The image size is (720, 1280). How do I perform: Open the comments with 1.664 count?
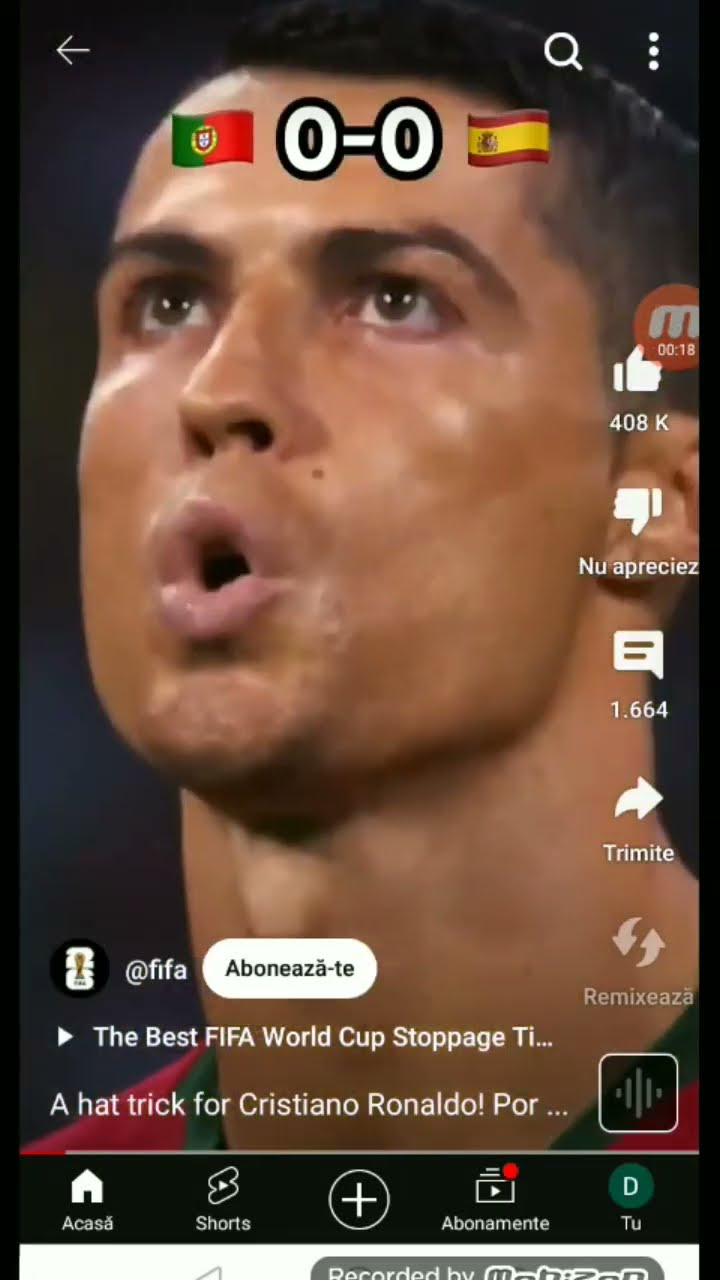click(x=638, y=656)
